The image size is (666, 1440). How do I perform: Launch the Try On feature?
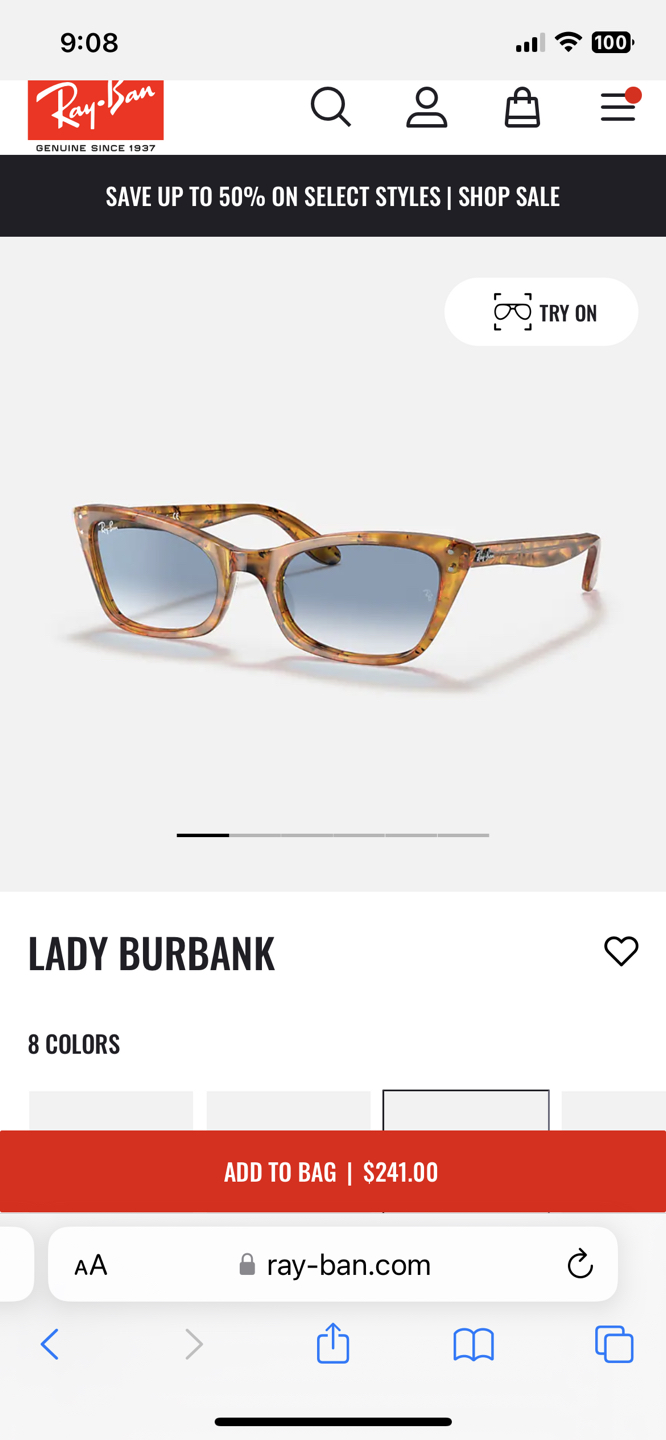click(x=541, y=312)
